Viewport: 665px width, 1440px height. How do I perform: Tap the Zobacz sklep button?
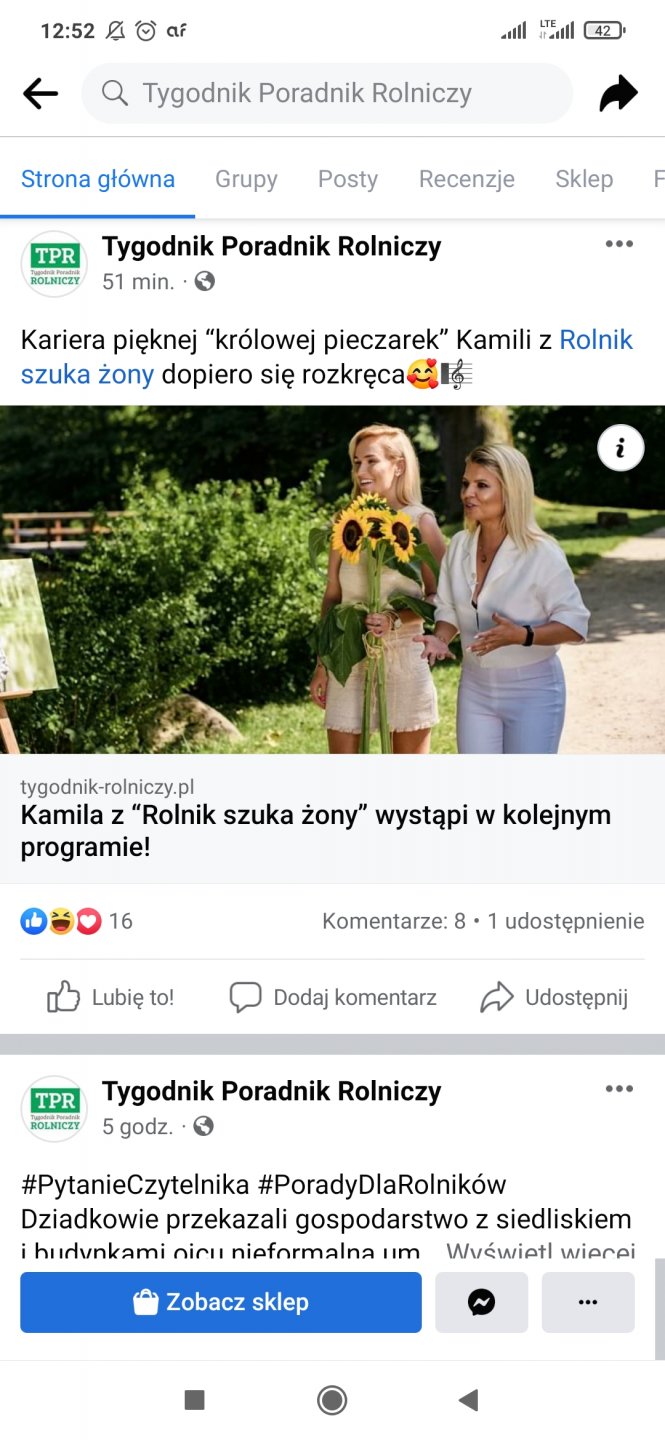coord(221,1302)
